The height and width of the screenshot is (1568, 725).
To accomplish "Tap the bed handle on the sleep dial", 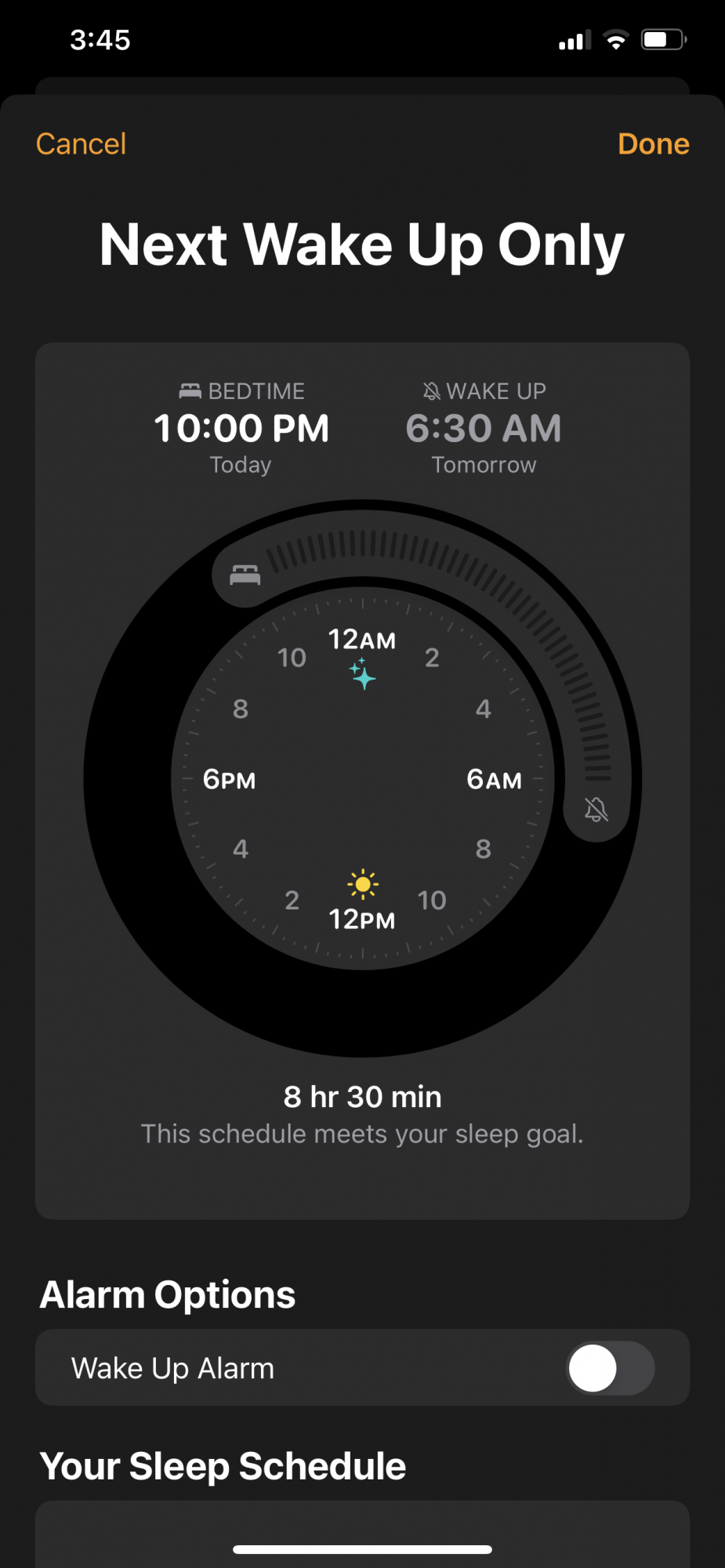I will [x=245, y=575].
